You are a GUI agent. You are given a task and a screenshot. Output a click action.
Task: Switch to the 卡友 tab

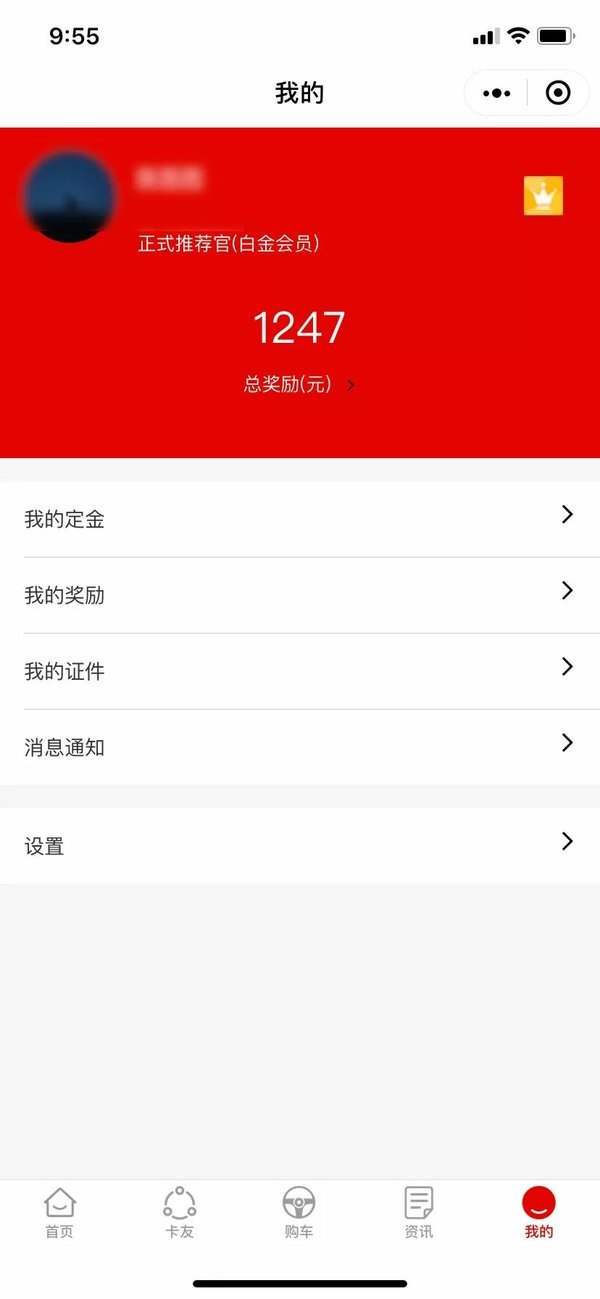coord(180,1213)
